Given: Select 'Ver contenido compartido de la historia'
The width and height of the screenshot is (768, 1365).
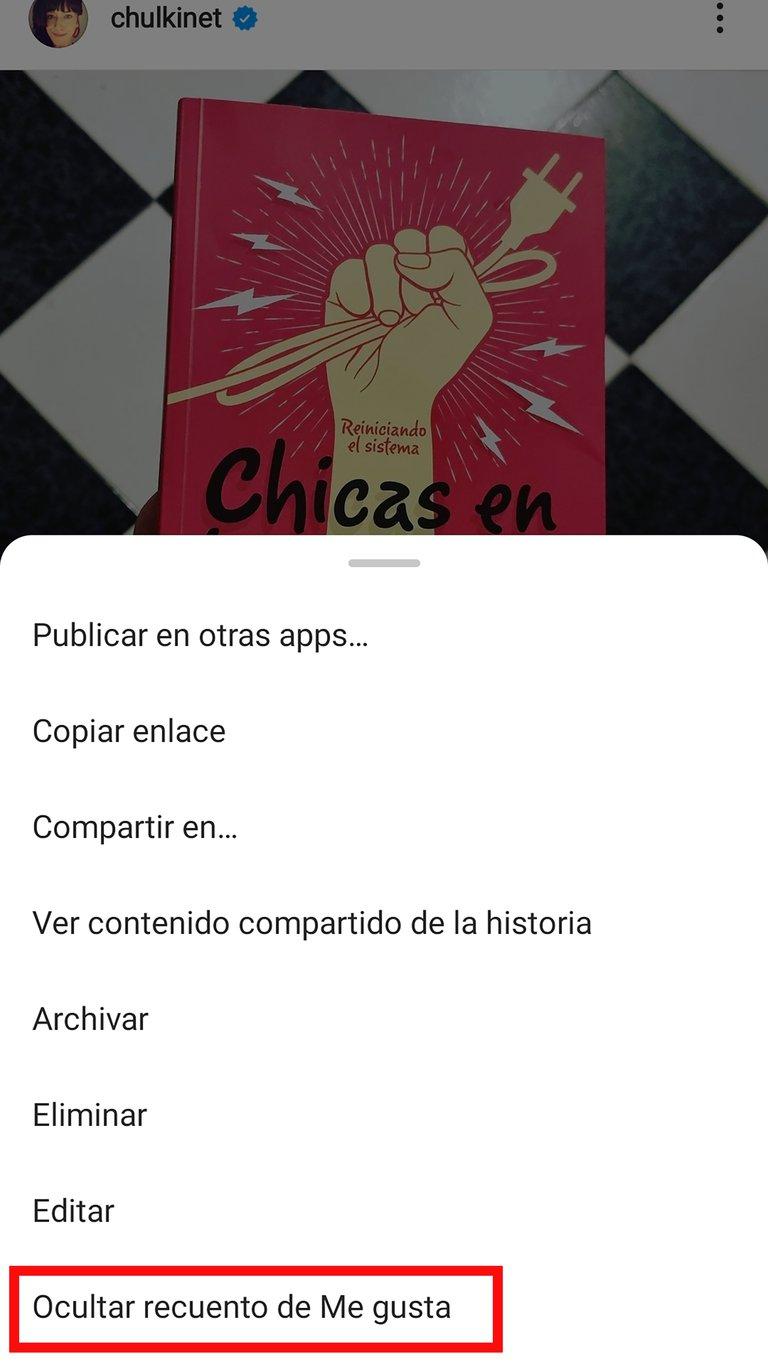Looking at the screenshot, I should point(313,923).
